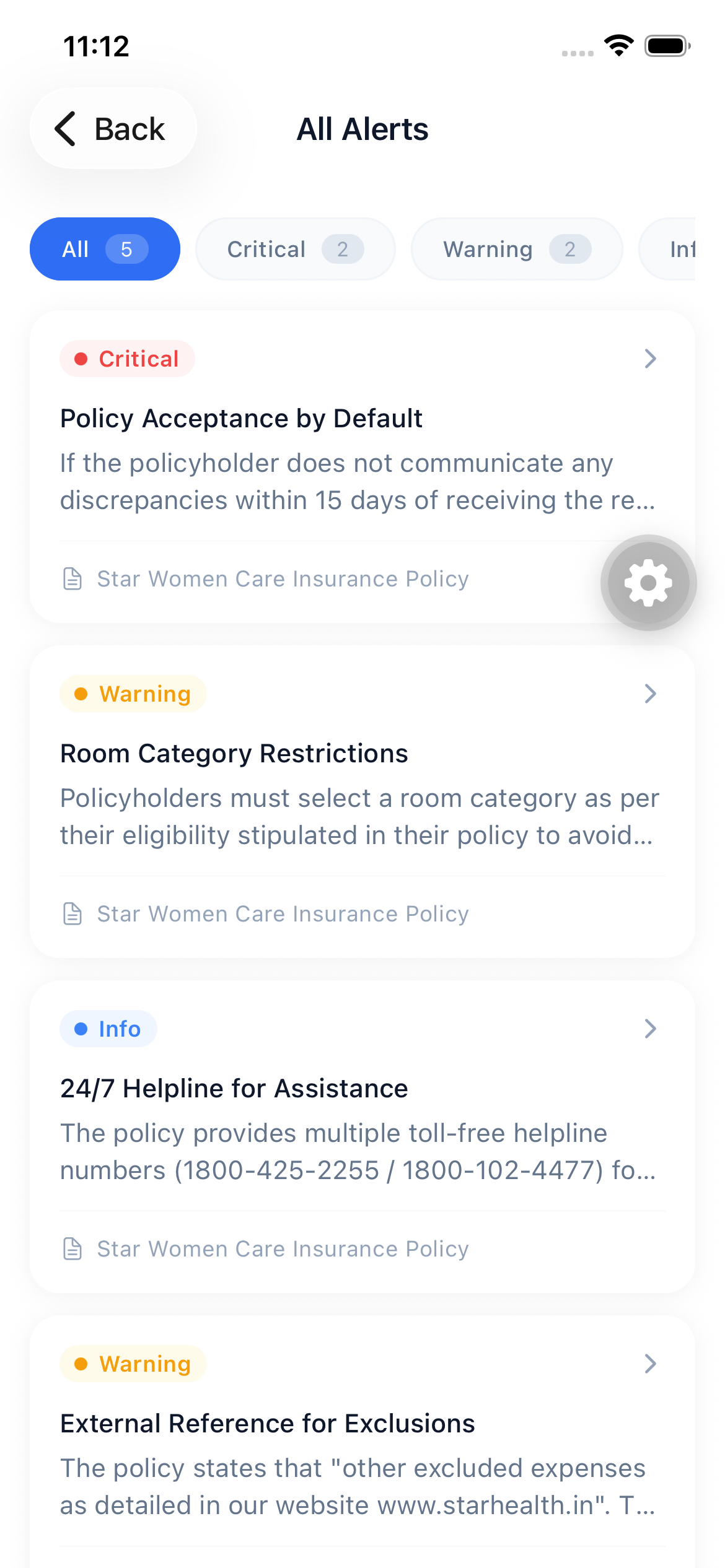Tap the blue Info dot on Helpline alert
Image resolution: width=725 pixels, height=1568 pixels.
click(x=79, y=1029)
